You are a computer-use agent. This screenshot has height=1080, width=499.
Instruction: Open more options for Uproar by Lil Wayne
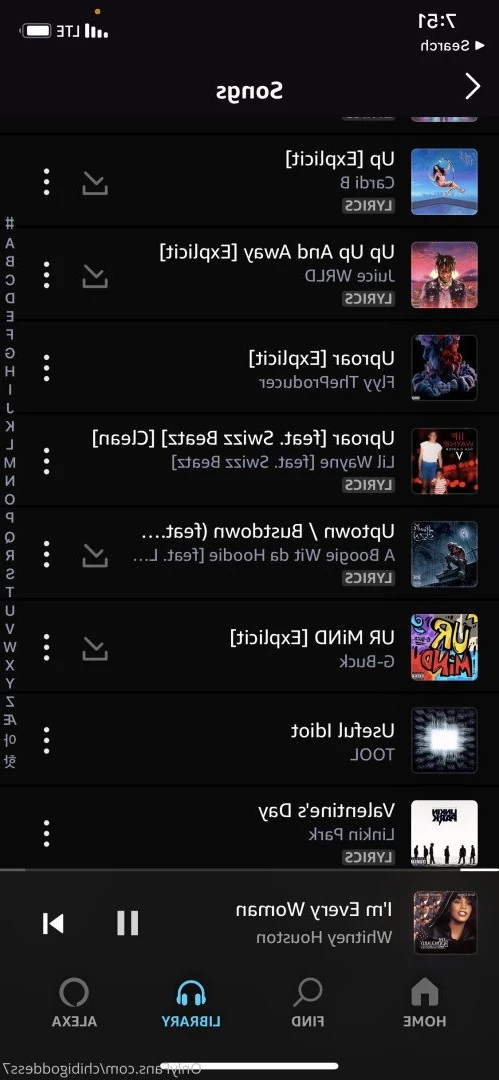tap(46, 461)
